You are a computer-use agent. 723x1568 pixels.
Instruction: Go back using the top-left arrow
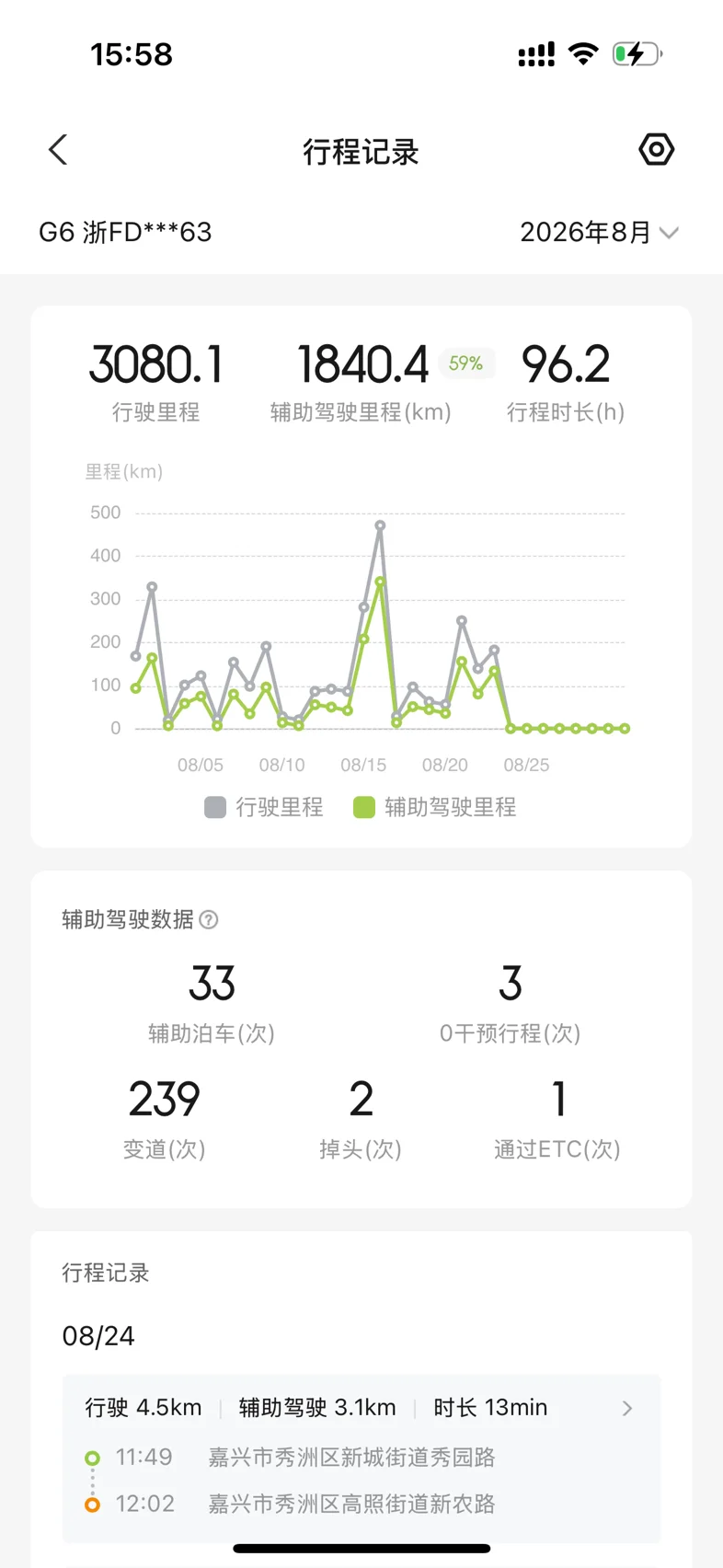pyautogui.click(x=58, y=150)
